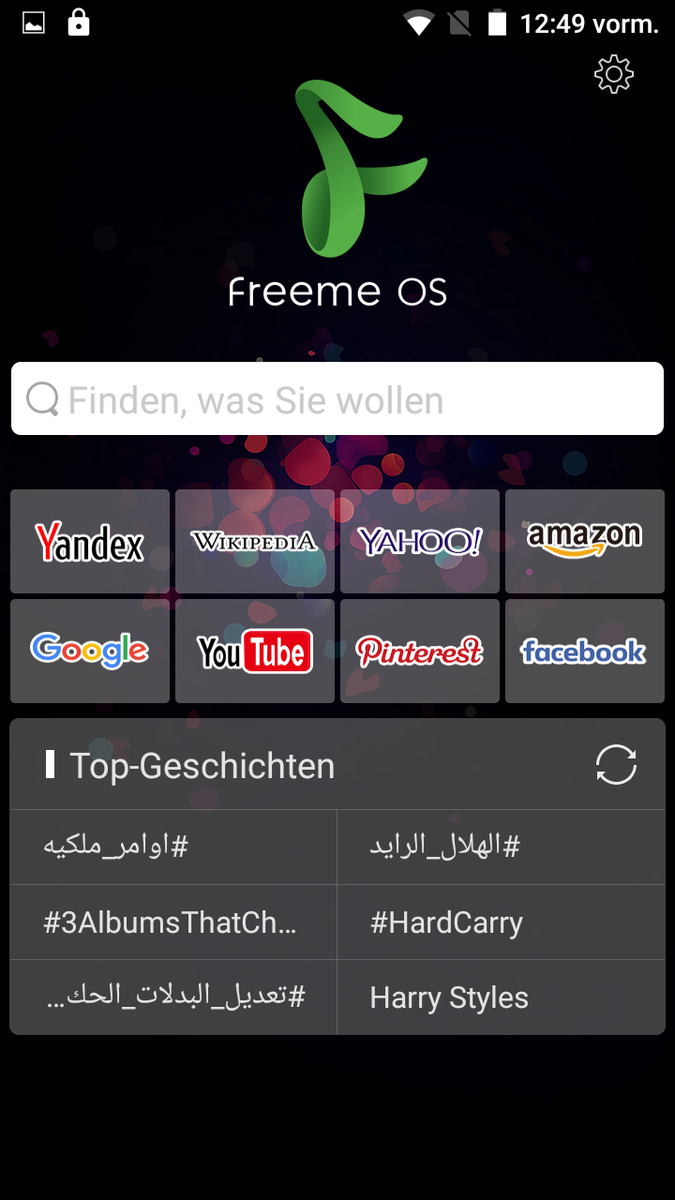Open the #HardCarry trending topic

501,922
